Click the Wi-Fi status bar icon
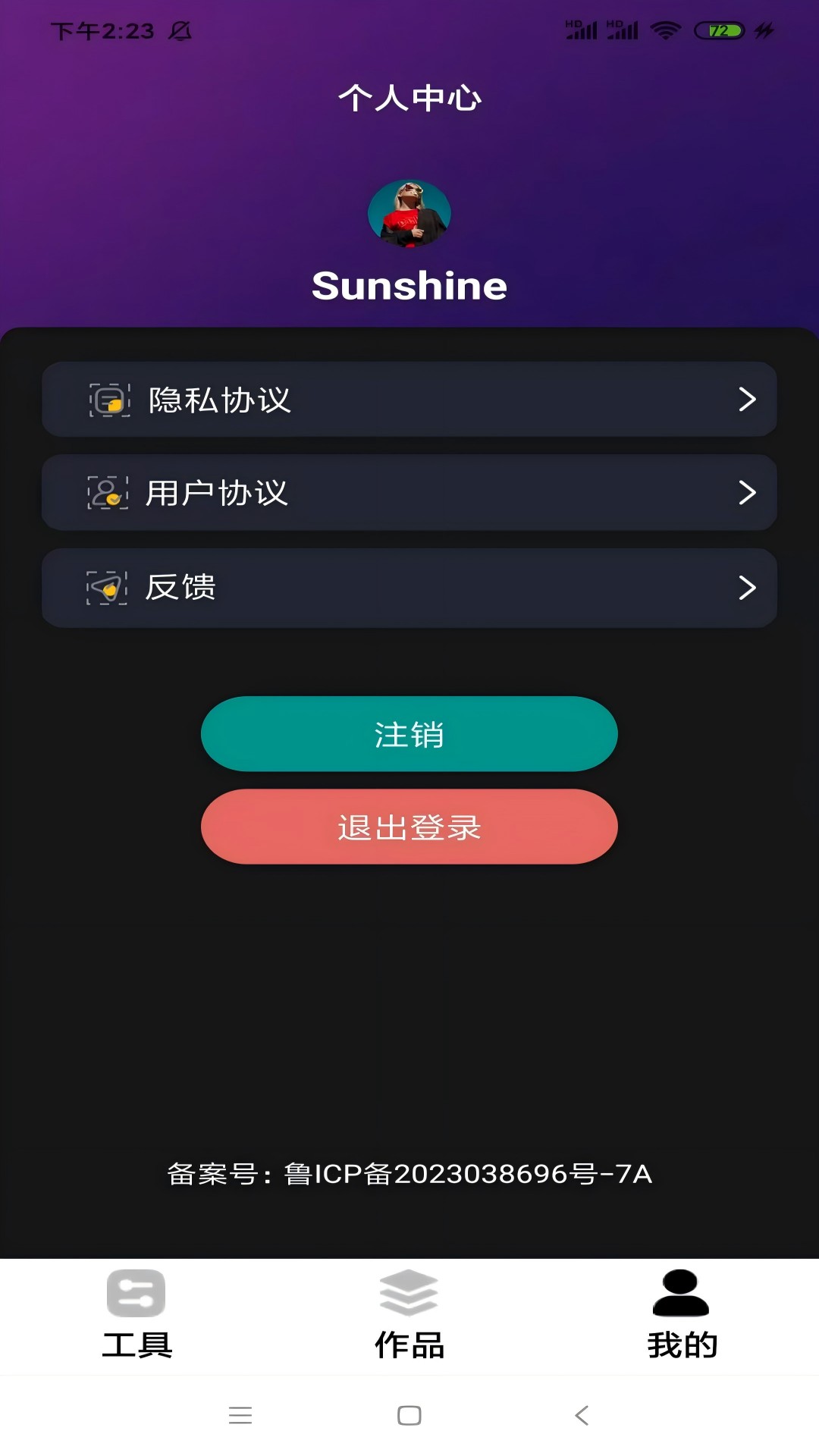The height and width of the screenshot is (1456, 819). click(667, 30)
